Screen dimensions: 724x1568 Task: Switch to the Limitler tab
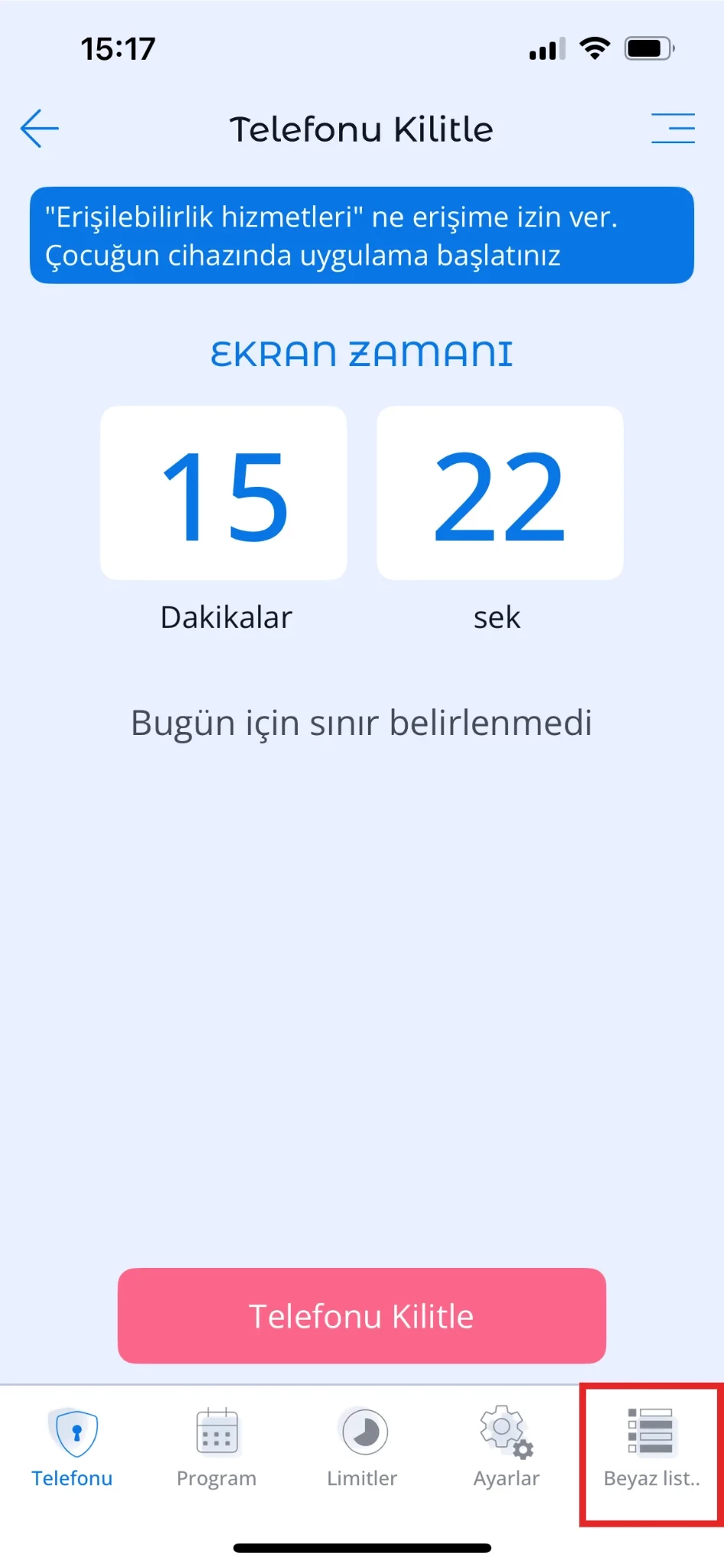[x=362, y=1447]
